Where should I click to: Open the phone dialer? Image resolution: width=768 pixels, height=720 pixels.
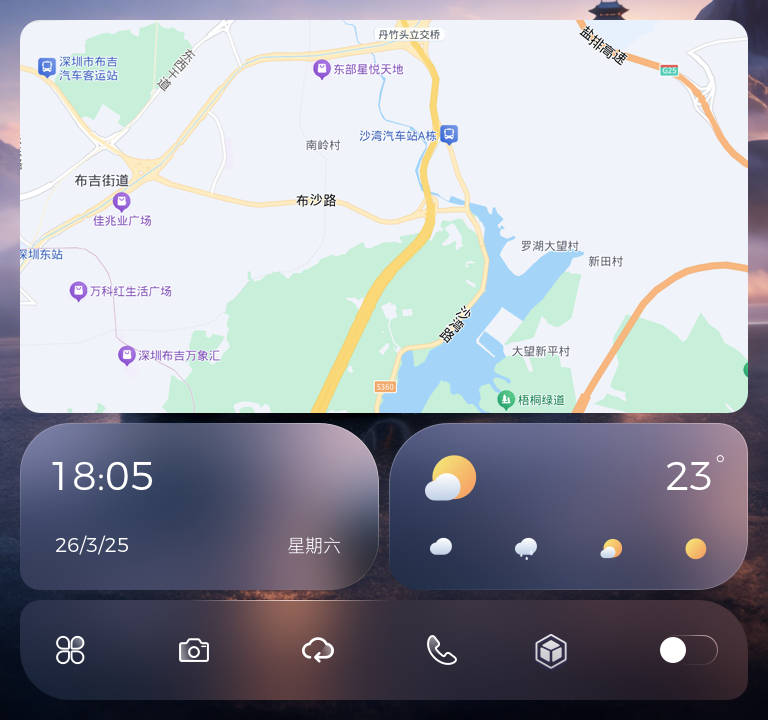pos(441,650)
